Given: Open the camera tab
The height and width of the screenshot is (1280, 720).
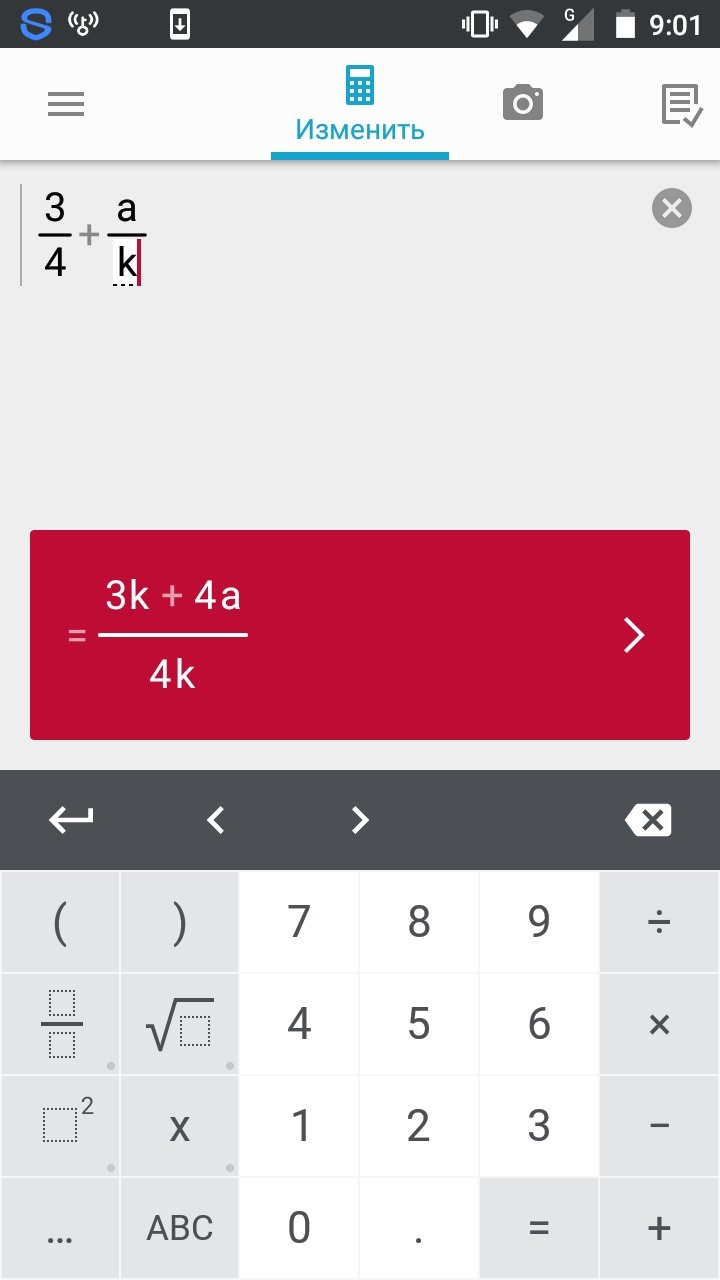Looking at the screenshot, I should click(x=522, y=103).
